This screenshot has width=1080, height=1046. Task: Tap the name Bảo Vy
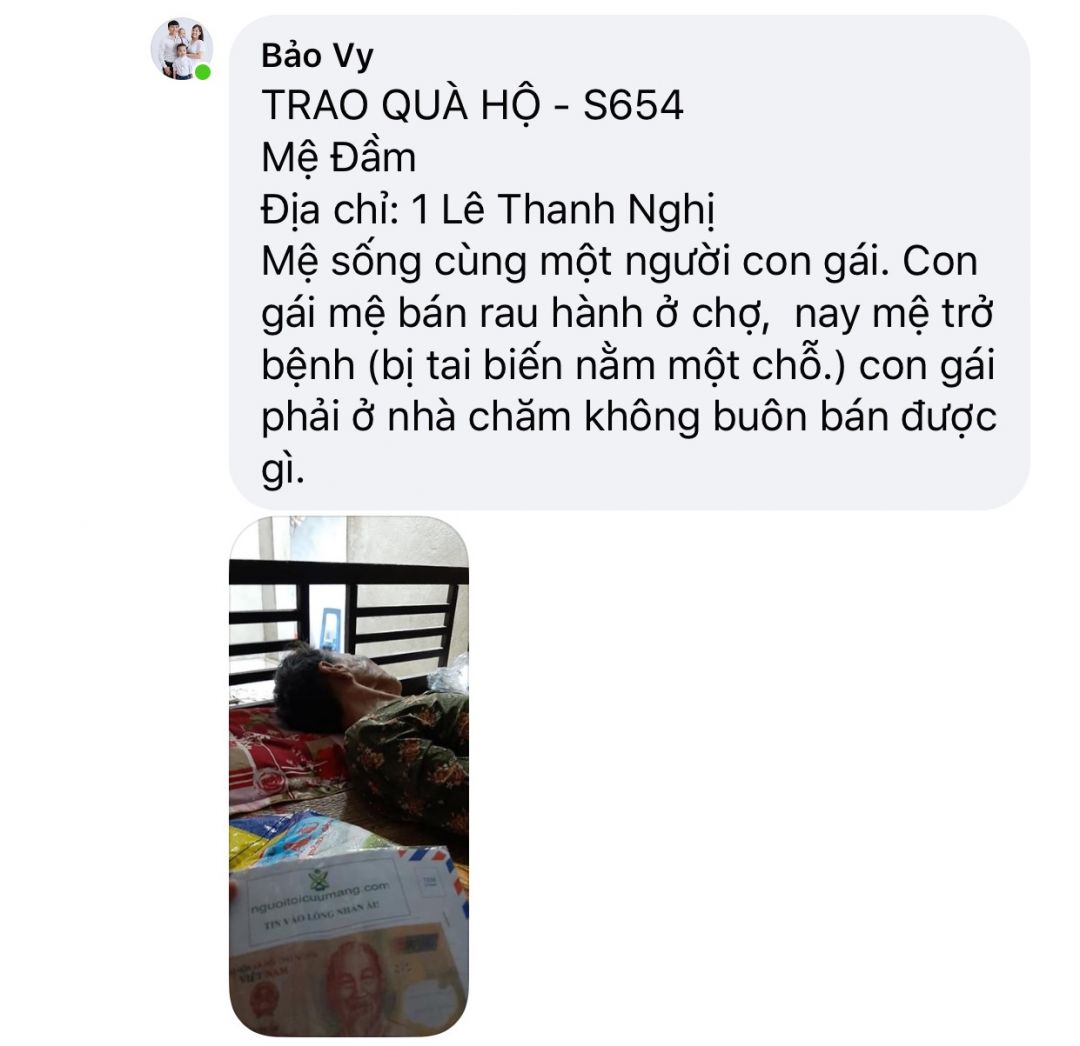[x=317, y=56]
